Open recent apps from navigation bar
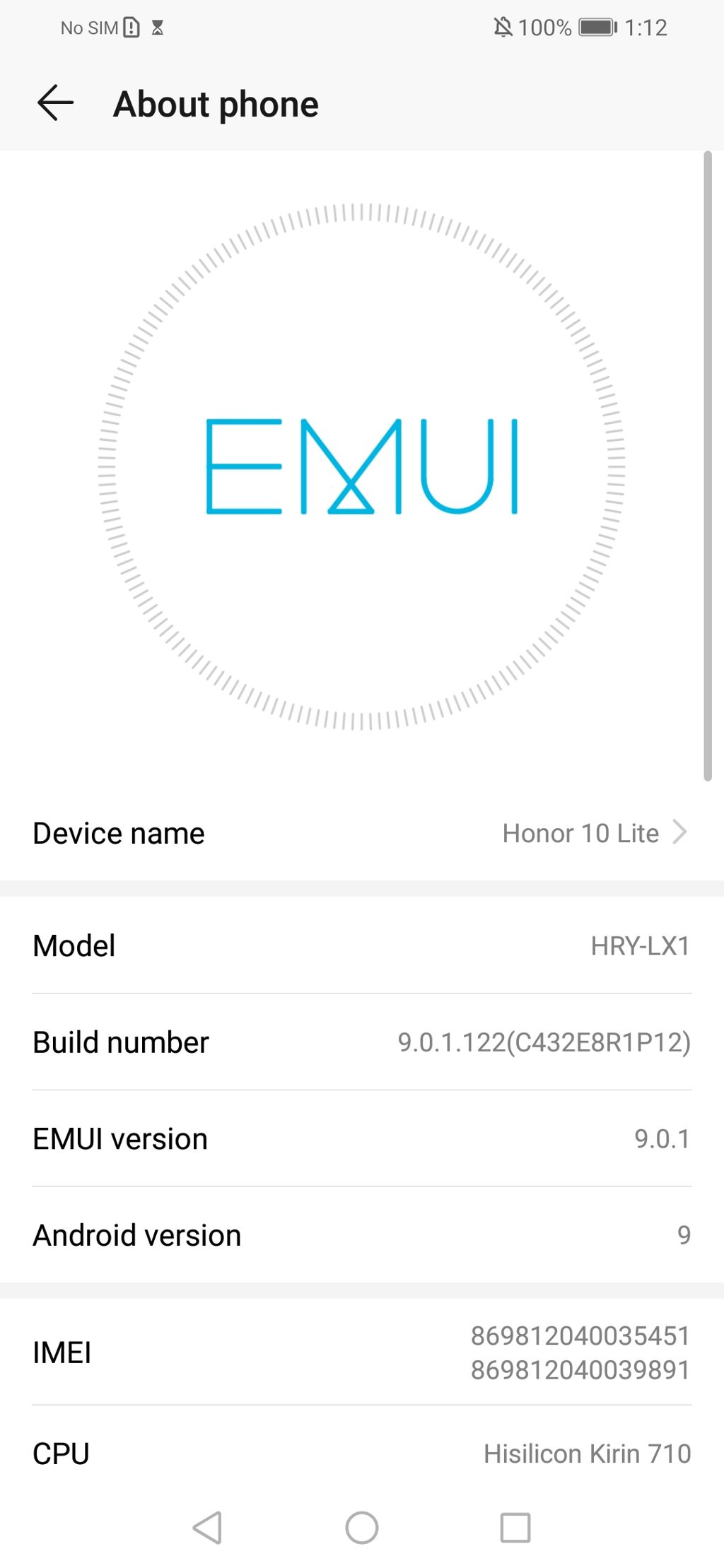 click(515, 1528)
